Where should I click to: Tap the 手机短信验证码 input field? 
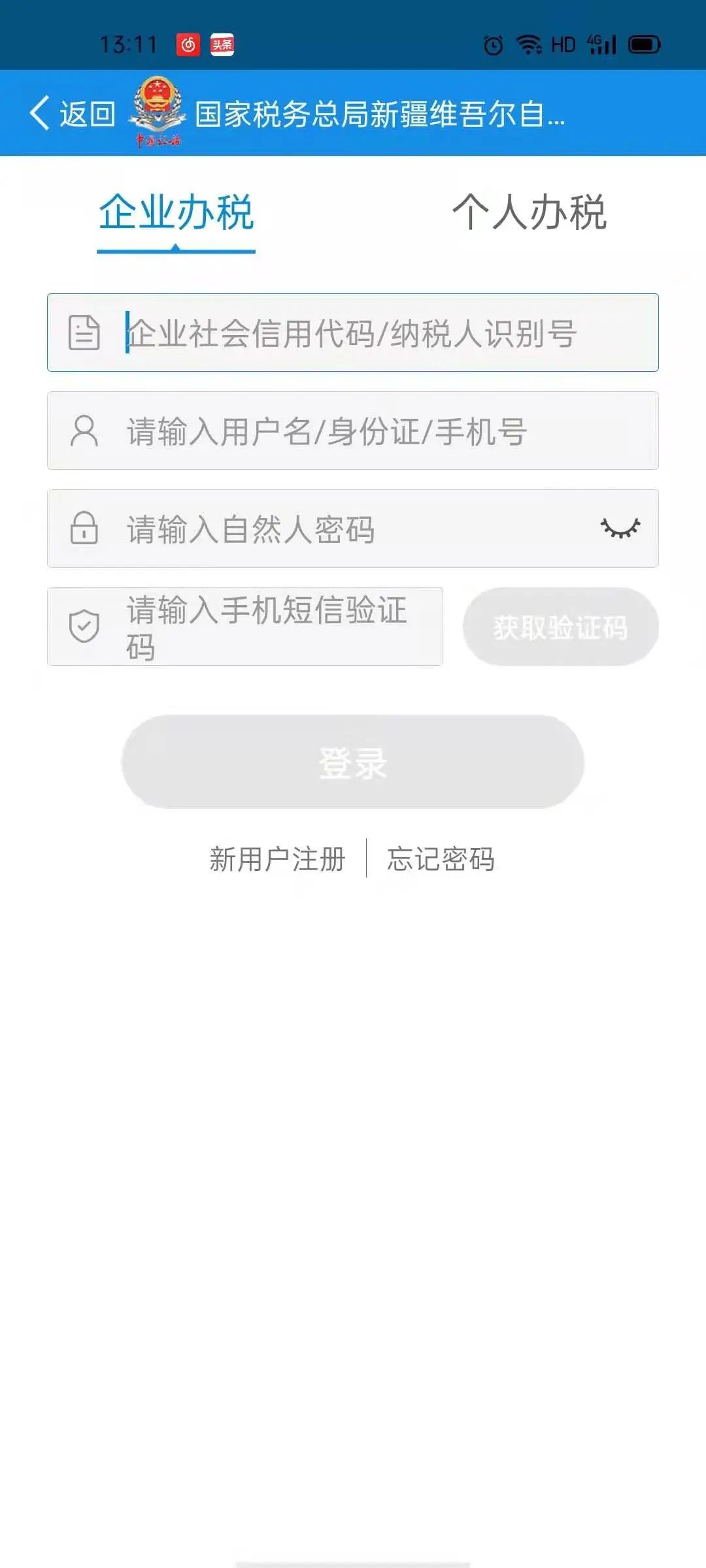click(x=245, y=627)
